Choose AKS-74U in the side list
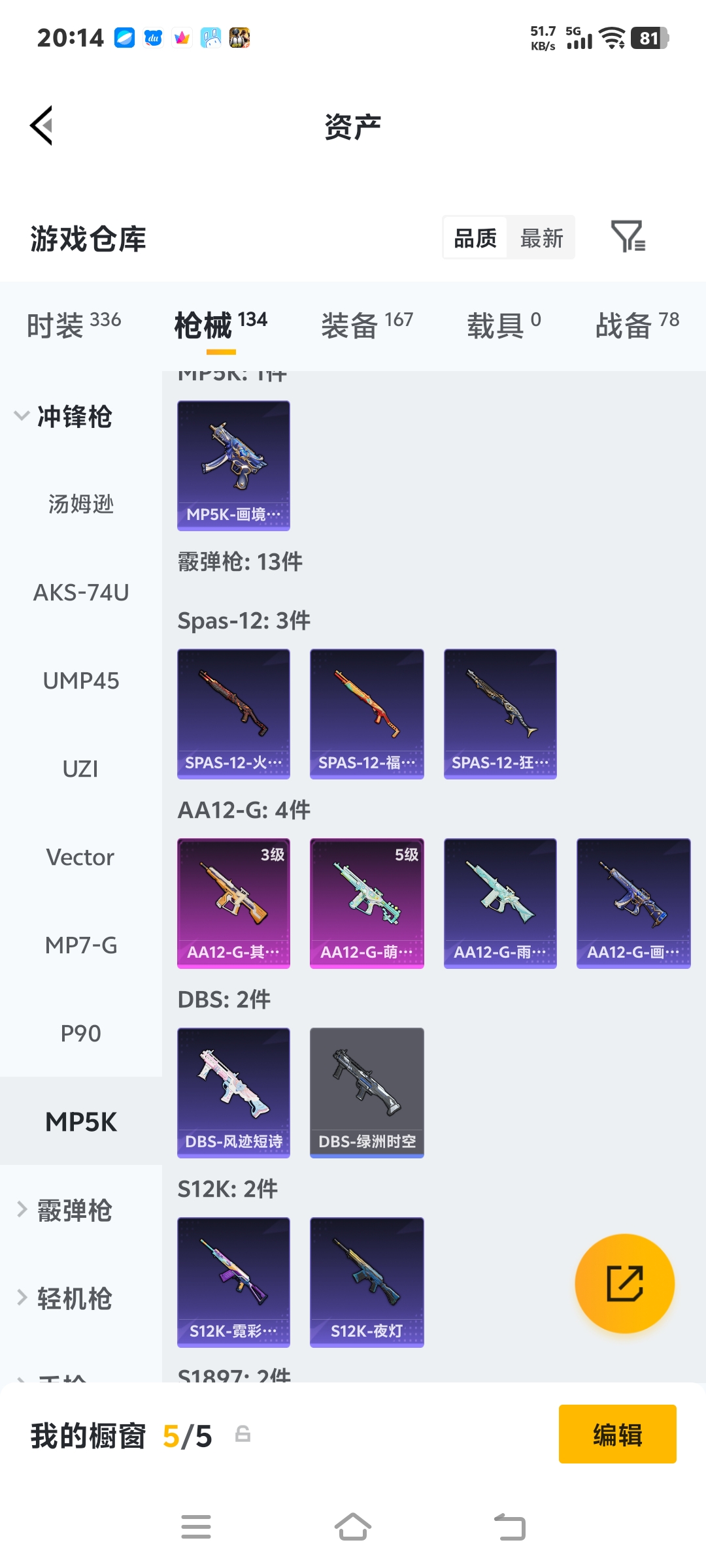Screen dimensions: 706x1568 [x=81, y=593]
